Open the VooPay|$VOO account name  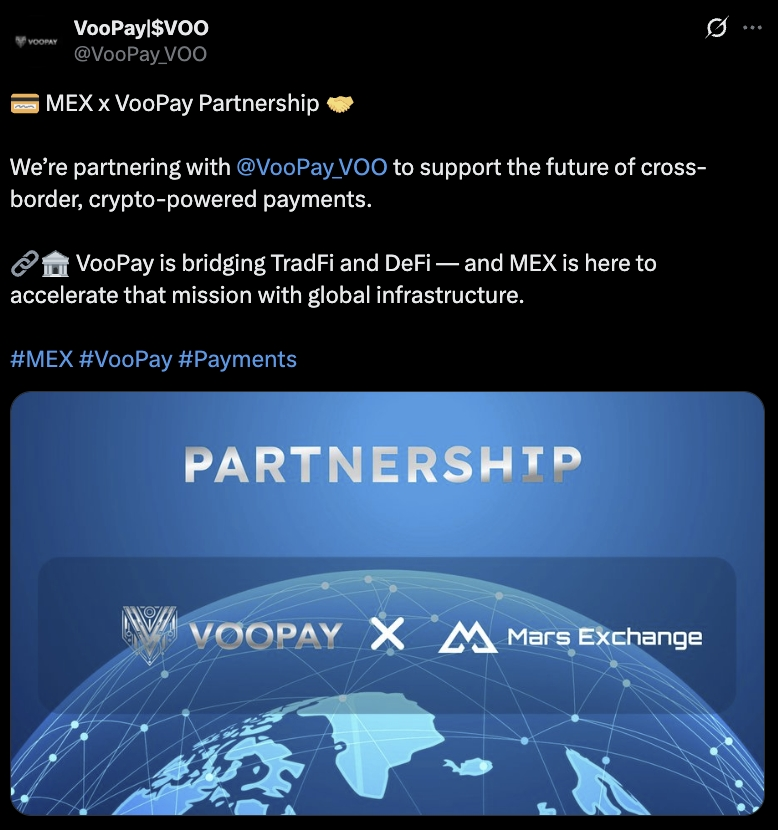pos(141,29)
